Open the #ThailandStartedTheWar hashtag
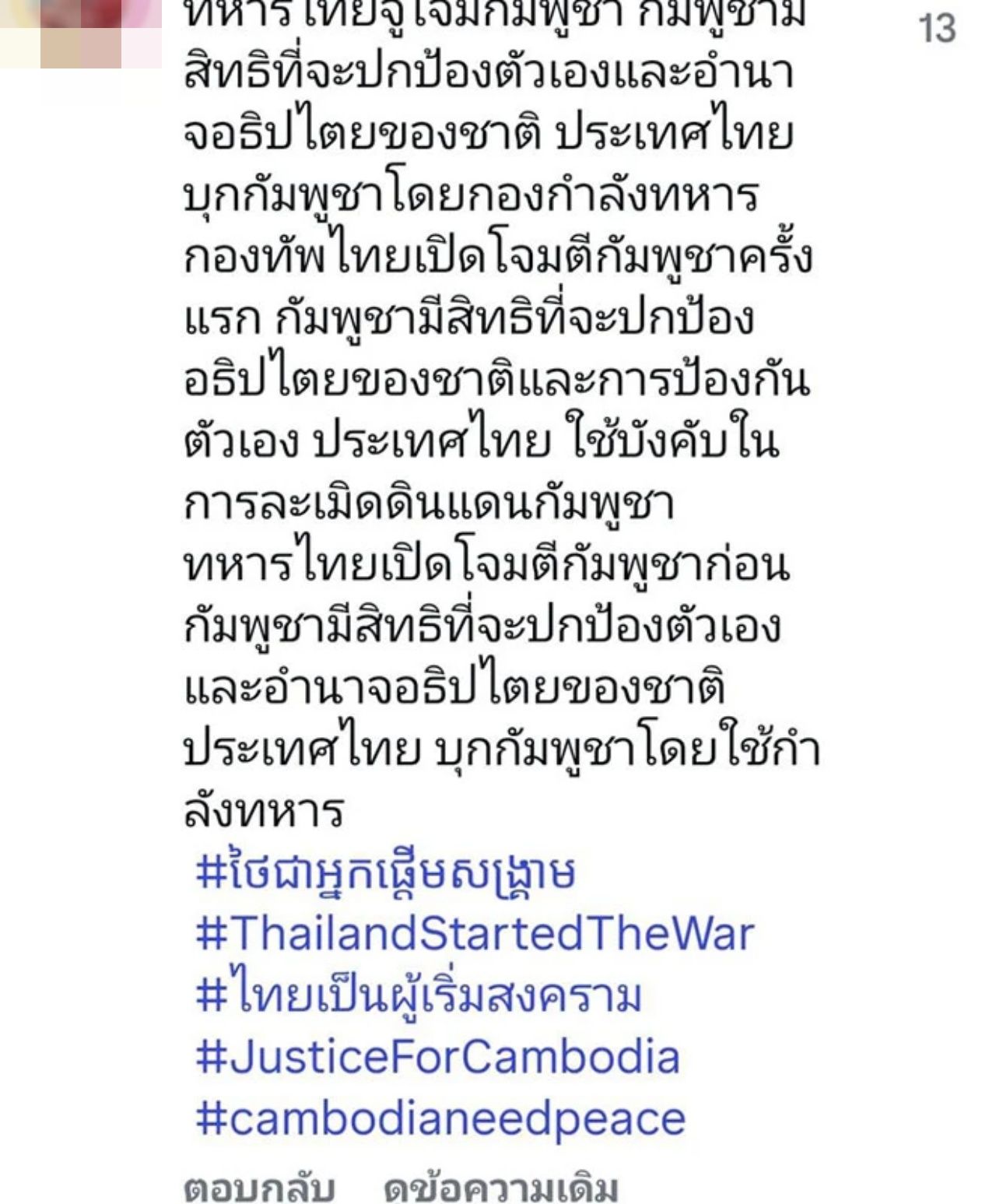The image size is (996, 1204). click(x=475, y=933)
